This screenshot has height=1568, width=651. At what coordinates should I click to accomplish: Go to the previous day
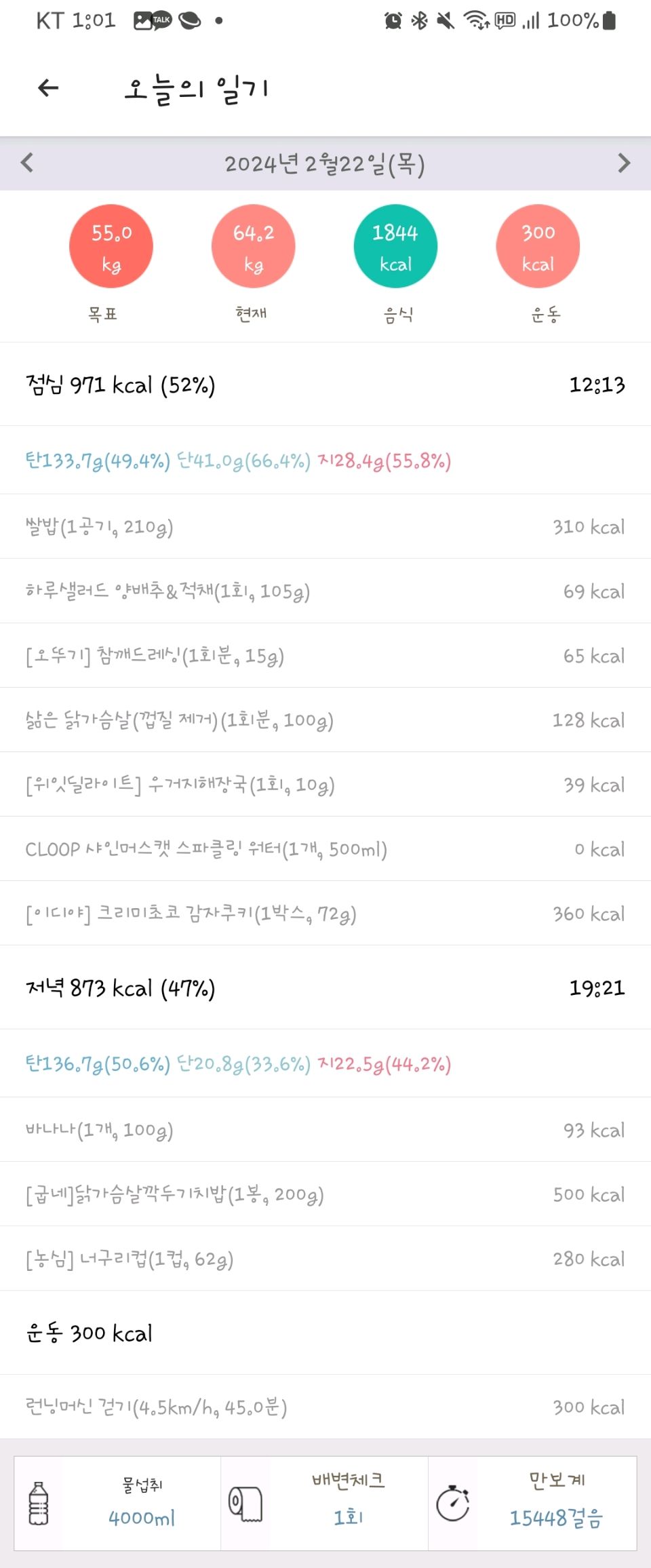pyautogui.click(x=27, y=163)
